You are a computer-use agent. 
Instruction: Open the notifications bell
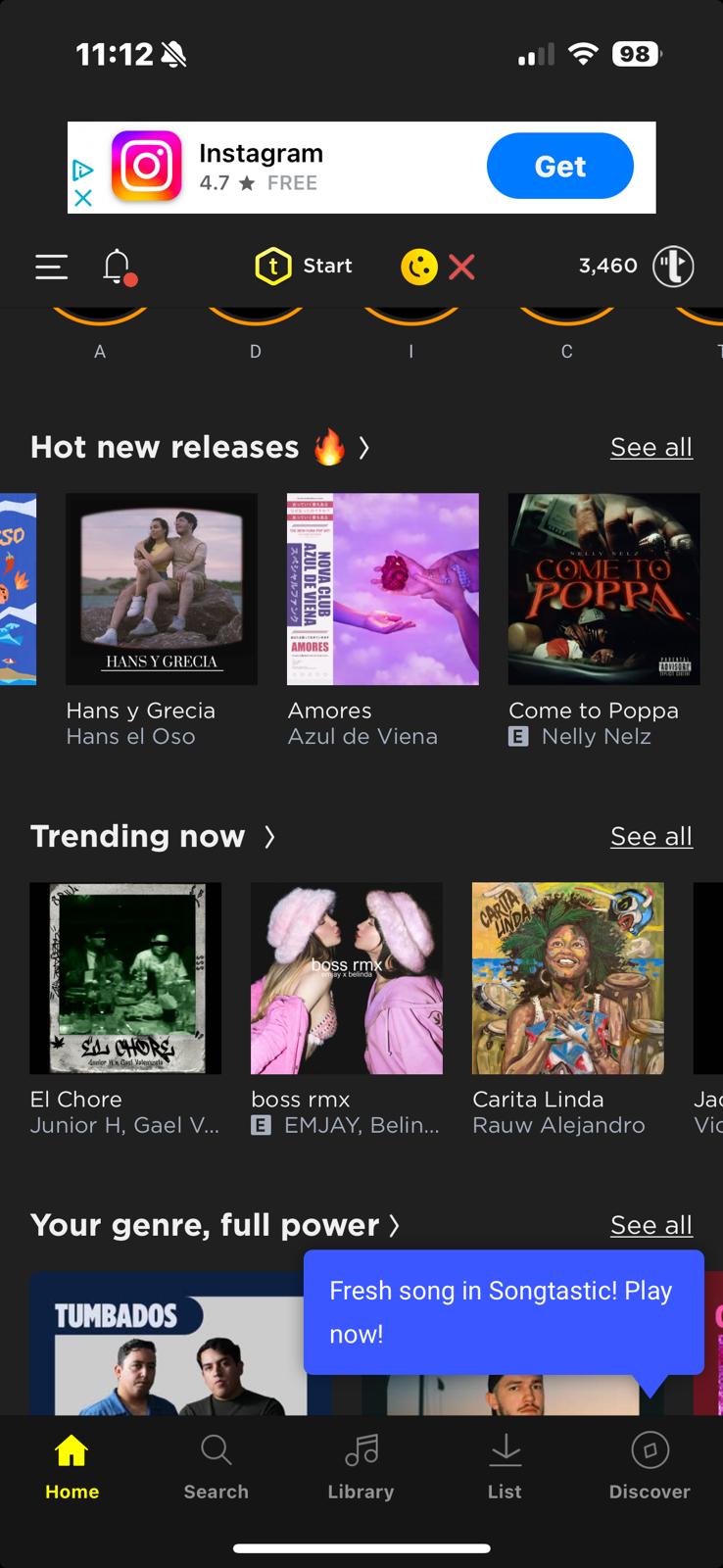point(117,267)
